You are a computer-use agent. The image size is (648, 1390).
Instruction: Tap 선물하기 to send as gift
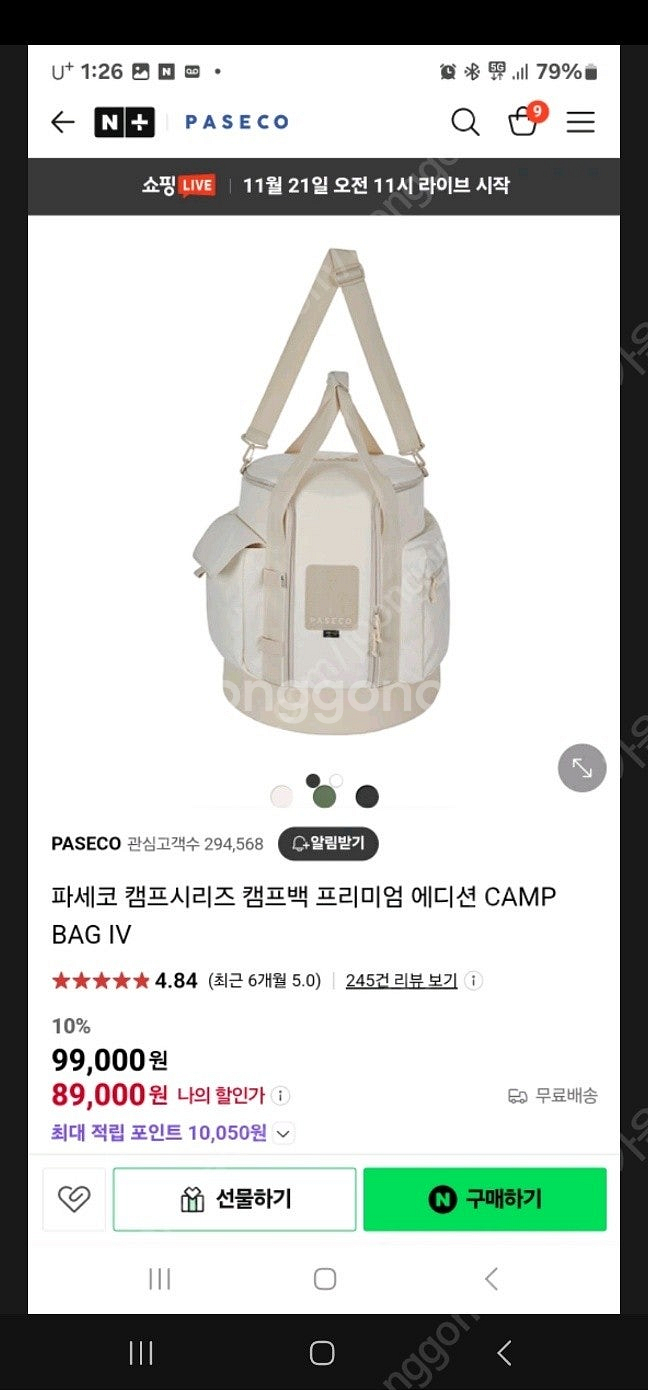click(235, 1198)
